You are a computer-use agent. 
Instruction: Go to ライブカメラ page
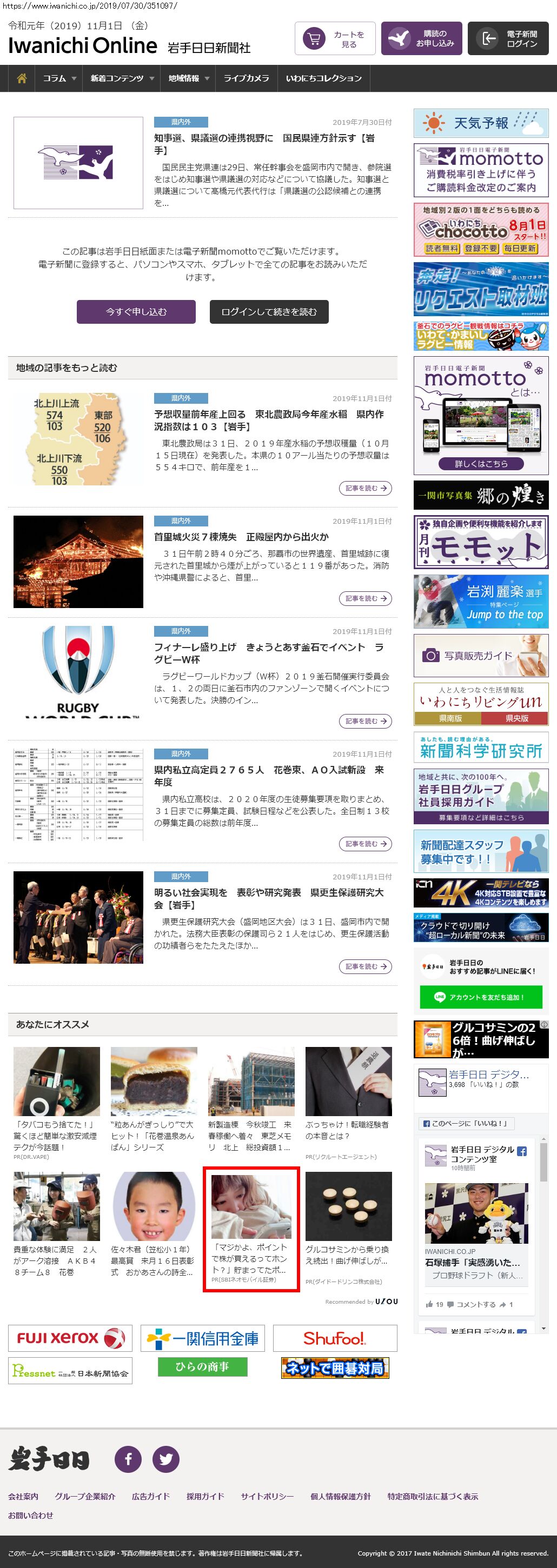coord(246,78)
